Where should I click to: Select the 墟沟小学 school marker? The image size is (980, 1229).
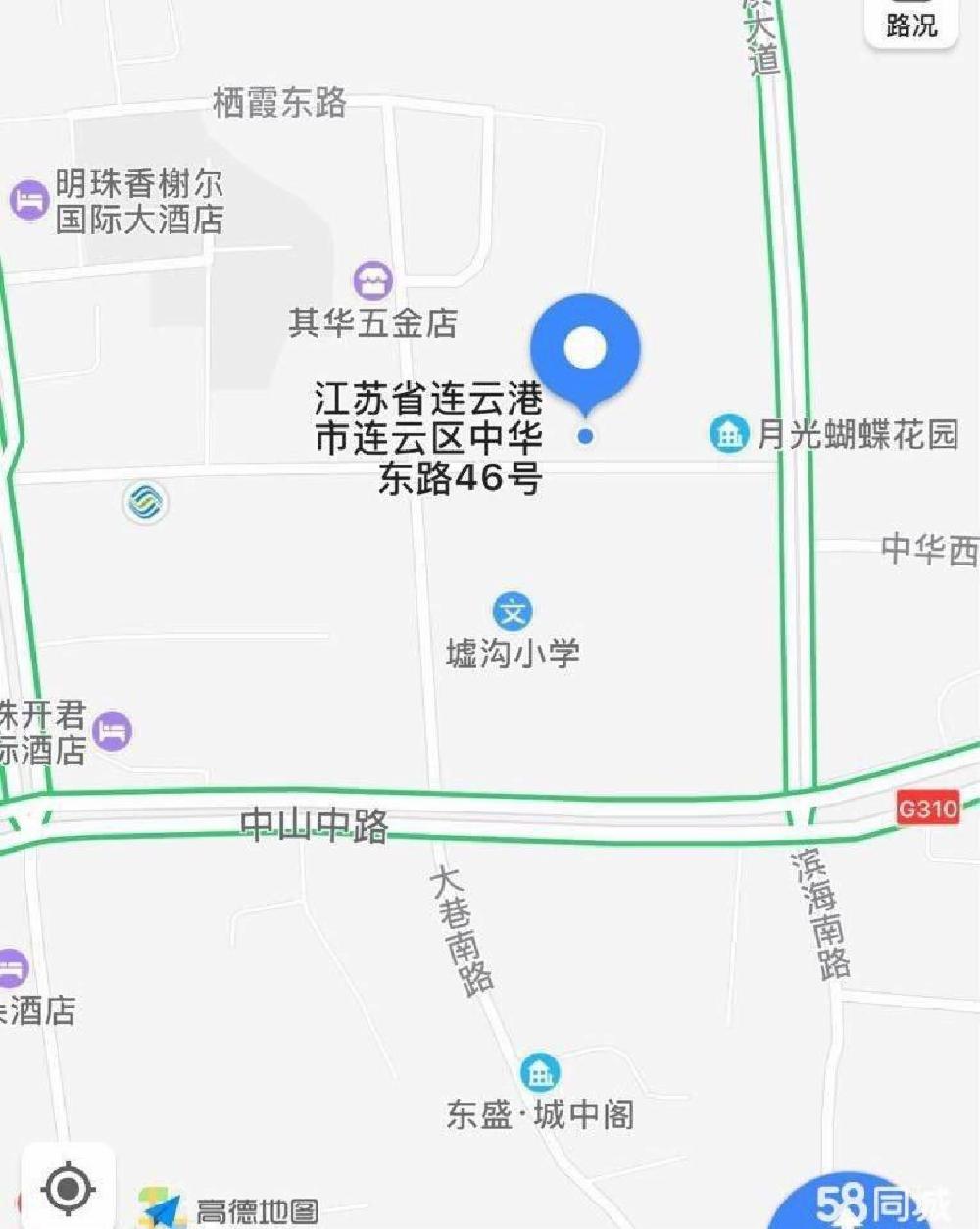point(512,612)
